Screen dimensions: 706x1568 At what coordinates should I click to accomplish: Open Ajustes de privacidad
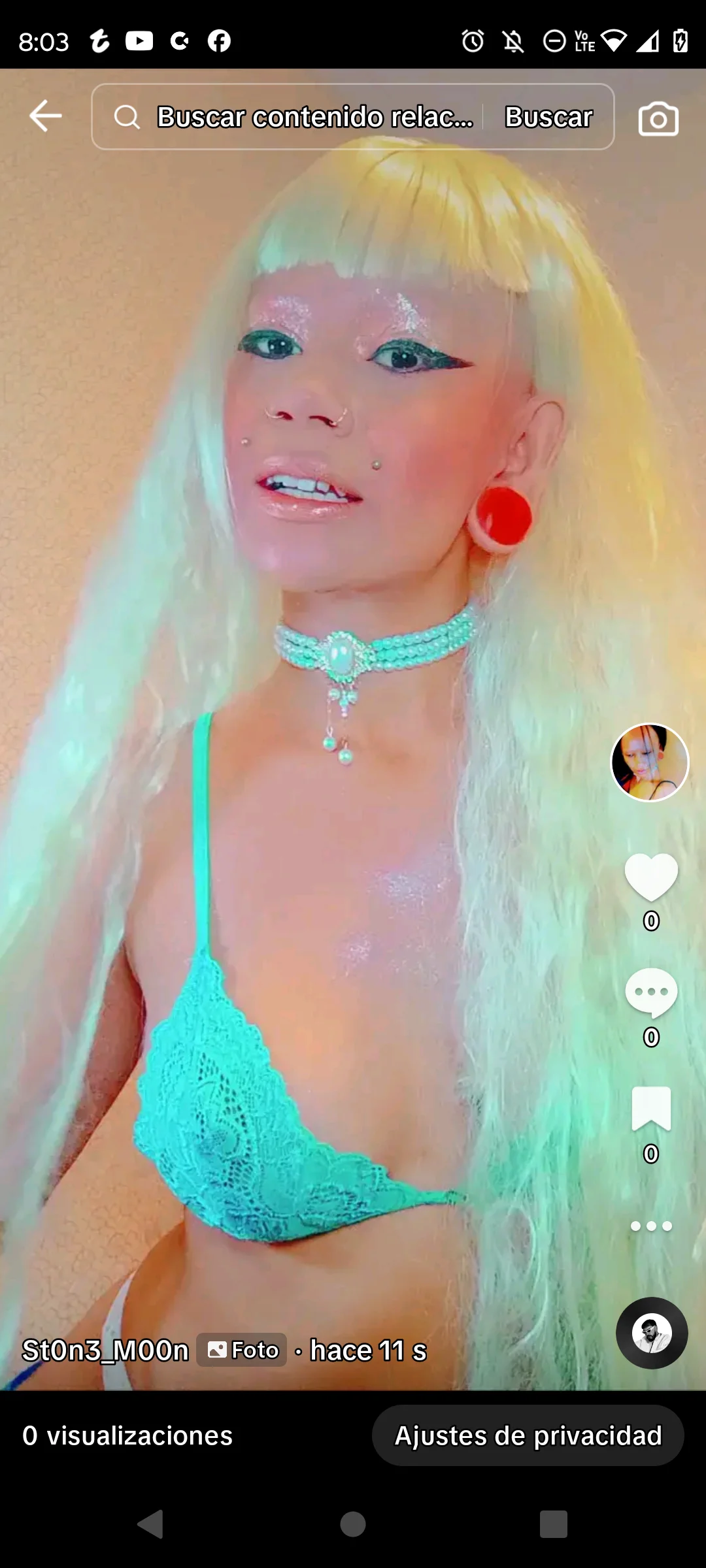coord(528,1435)
